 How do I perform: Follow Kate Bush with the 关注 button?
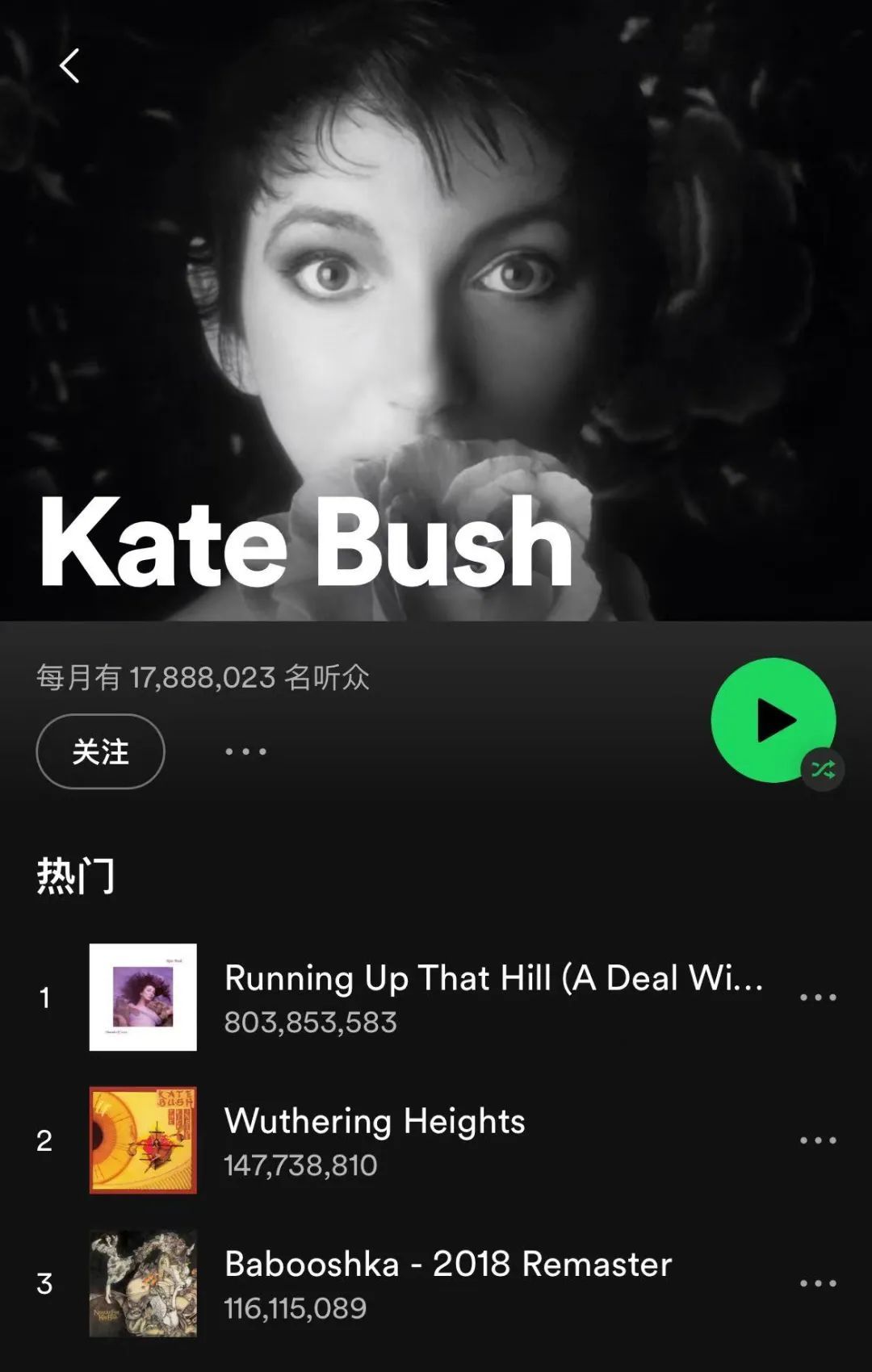(100, 751)
